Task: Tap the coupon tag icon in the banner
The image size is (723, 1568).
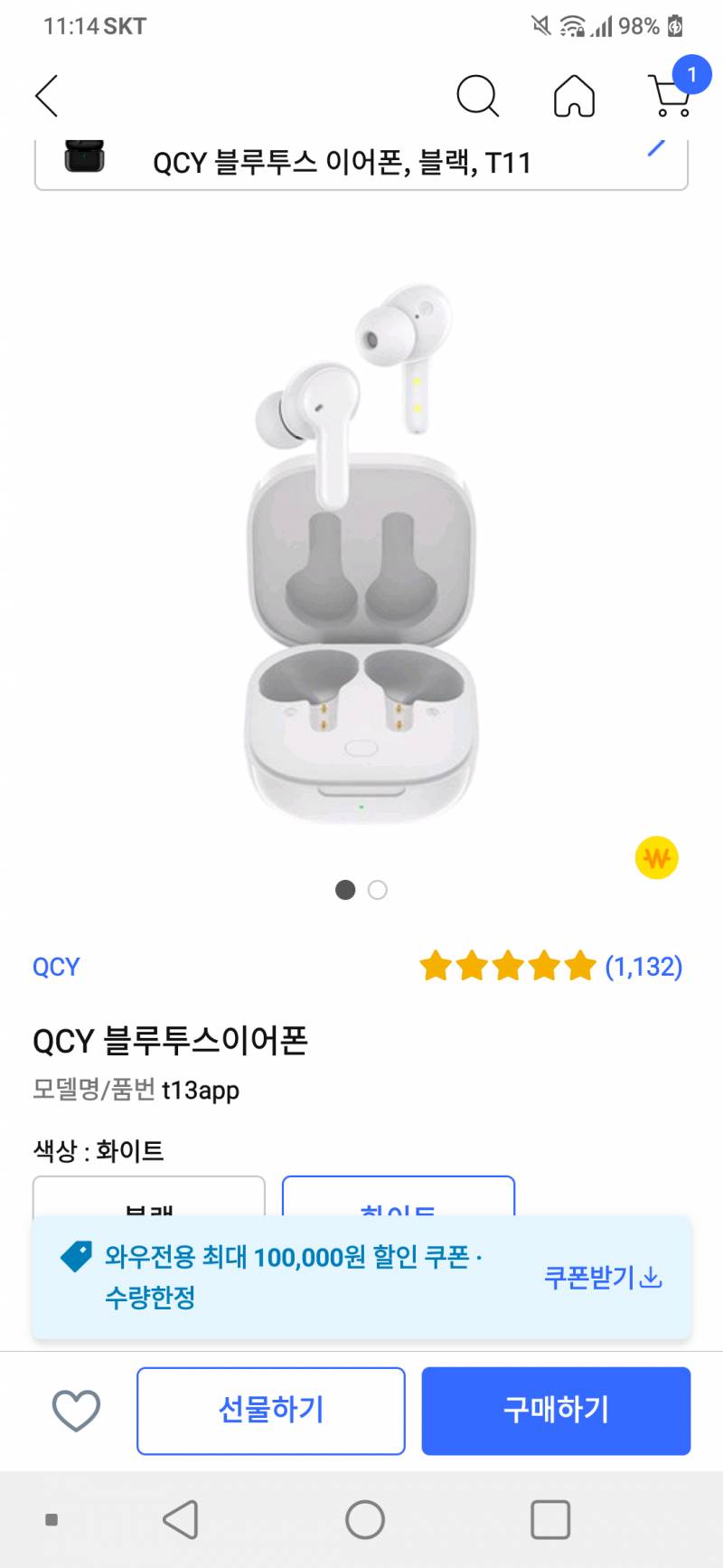Action: coord(75,1255)
